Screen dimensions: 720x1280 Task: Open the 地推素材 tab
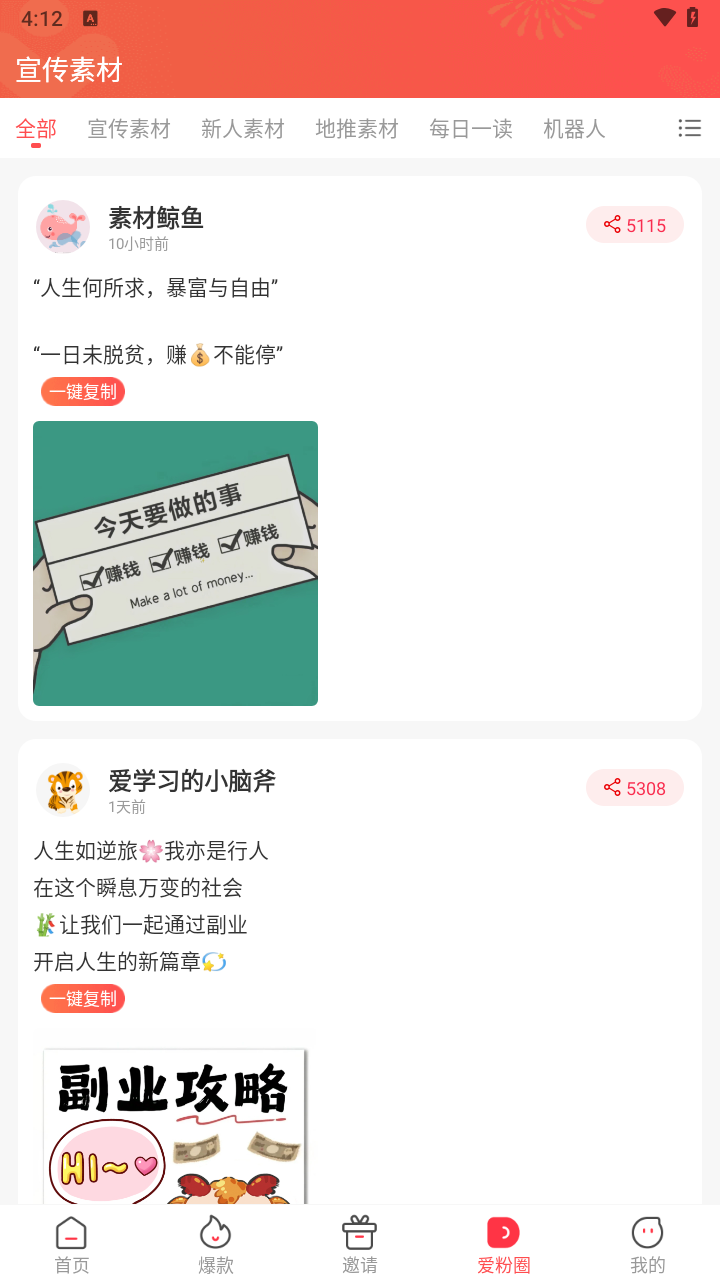pos(357,129)
